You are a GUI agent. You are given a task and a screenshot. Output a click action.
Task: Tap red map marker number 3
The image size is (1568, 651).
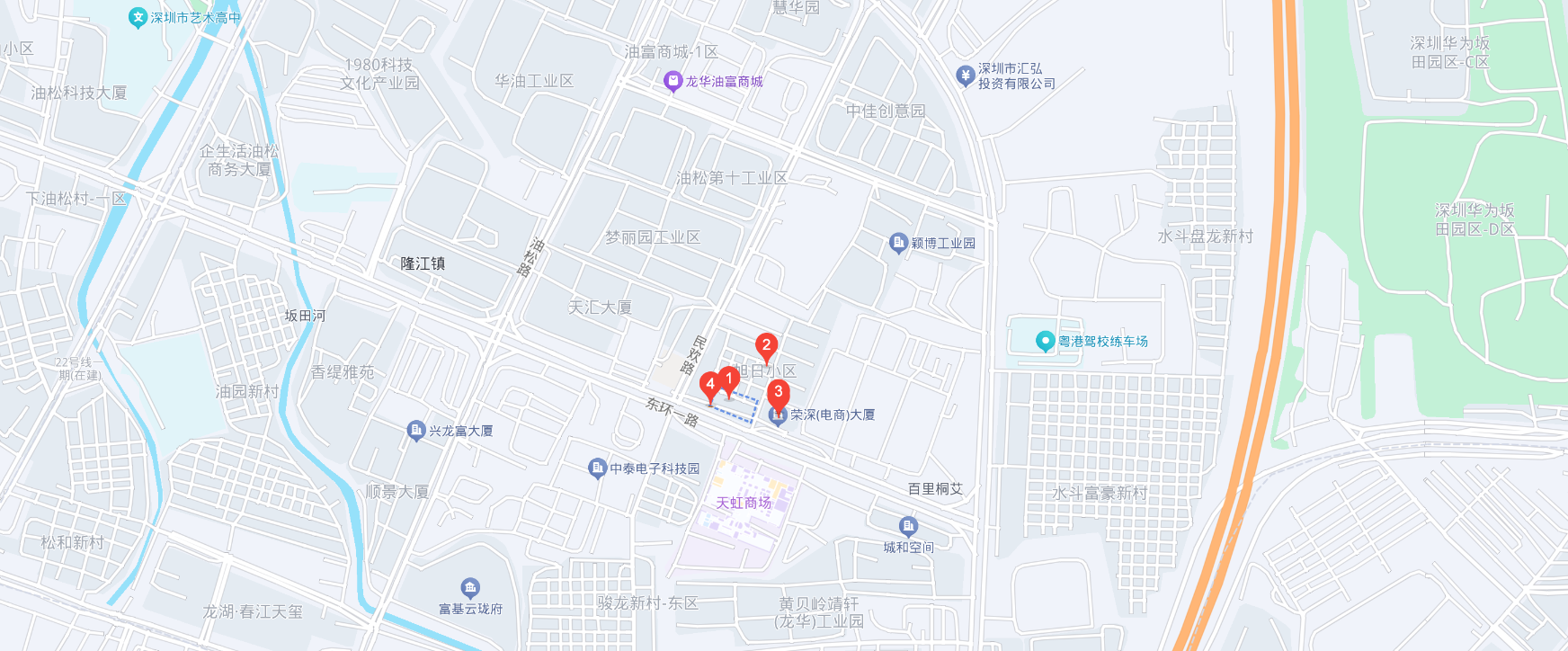coord(779,392)
